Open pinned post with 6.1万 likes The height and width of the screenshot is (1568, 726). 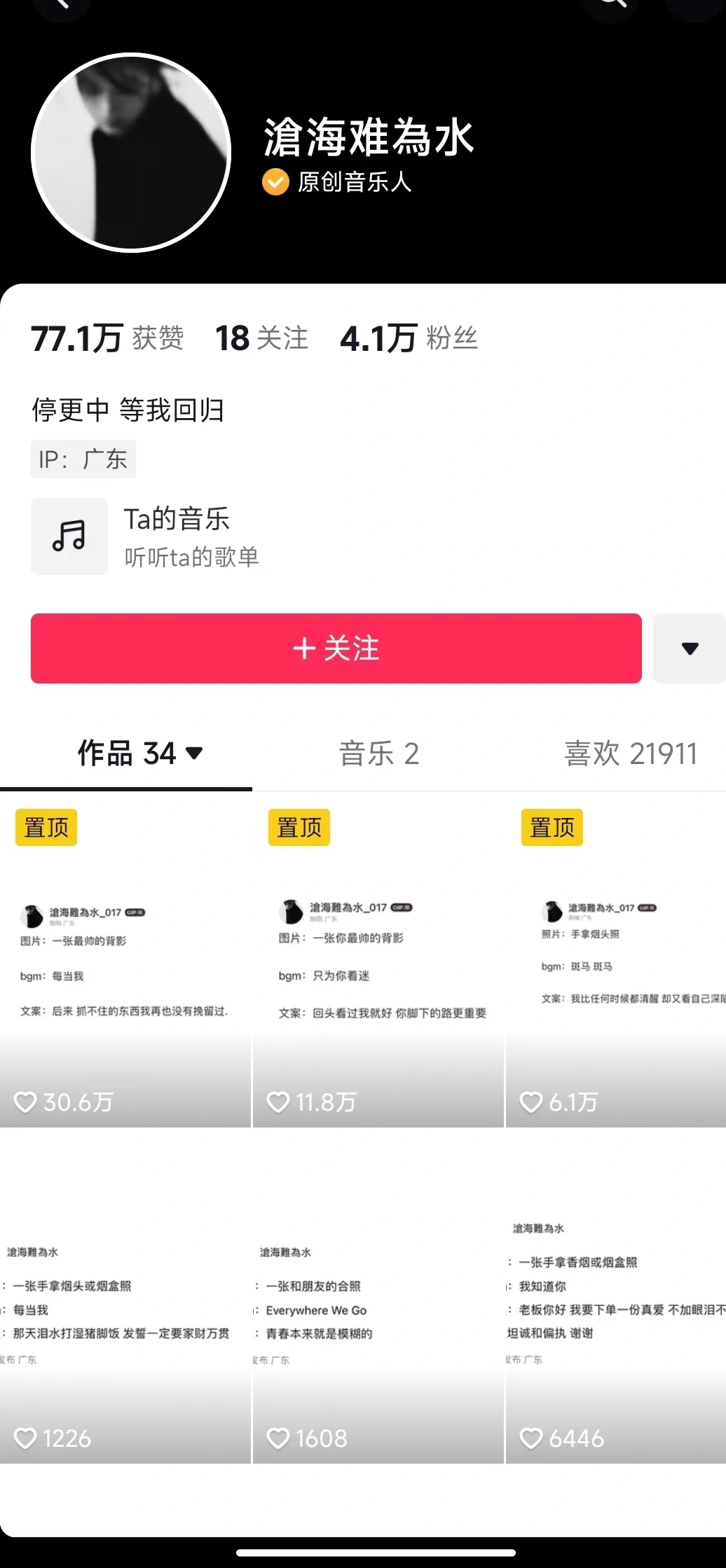pos(615,966)
